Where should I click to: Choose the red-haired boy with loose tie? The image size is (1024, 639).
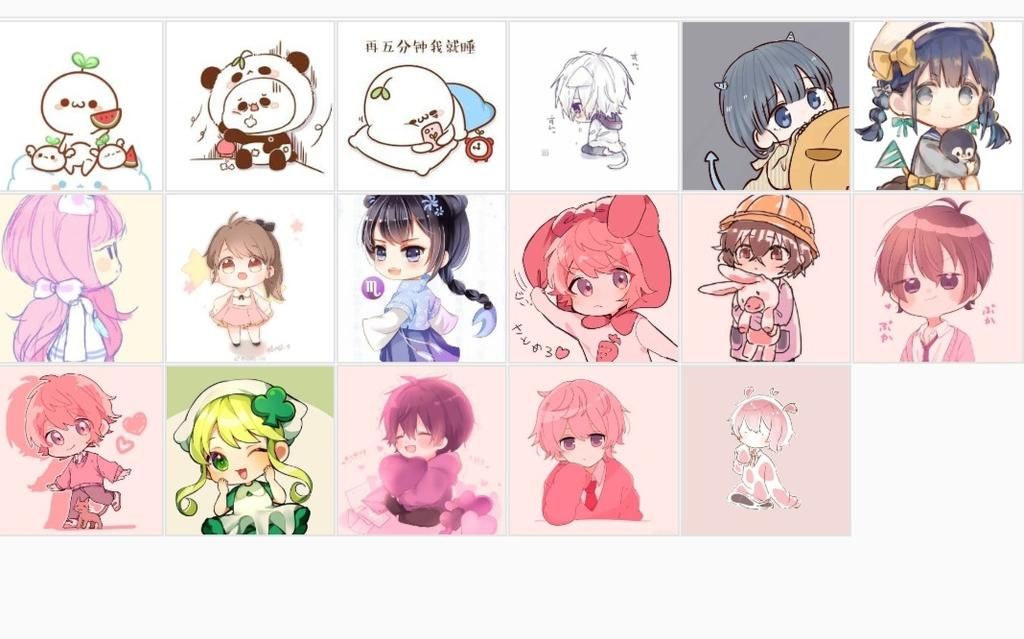tap(938, 278)
